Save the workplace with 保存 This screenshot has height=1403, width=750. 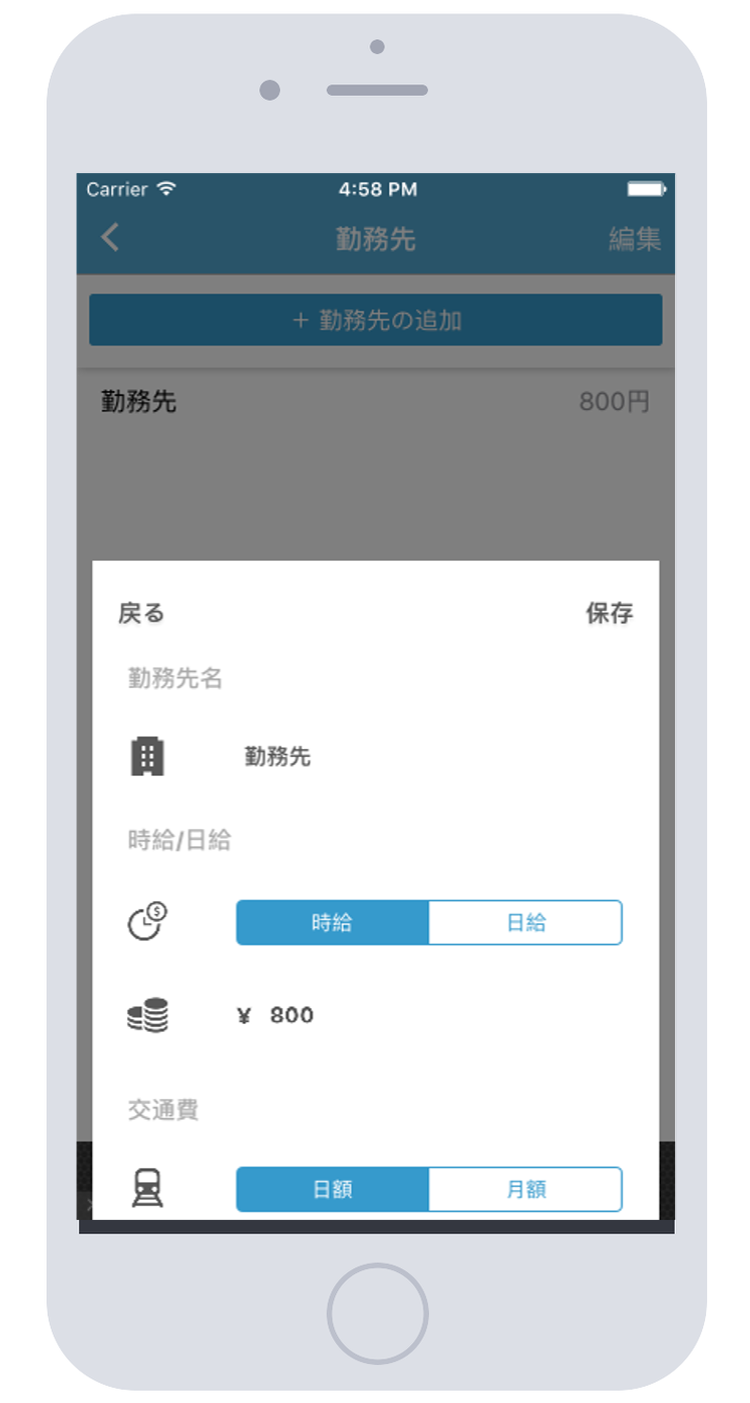coord(609,613)
